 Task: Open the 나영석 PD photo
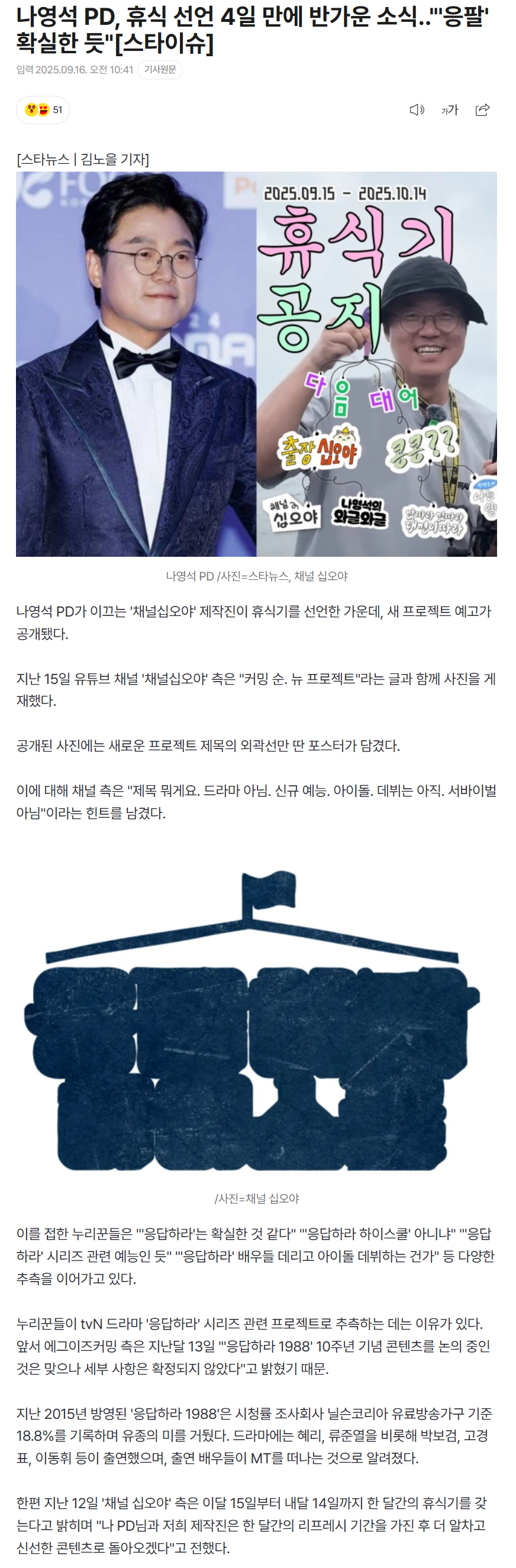pyautogui.click(x=256, y=364)
